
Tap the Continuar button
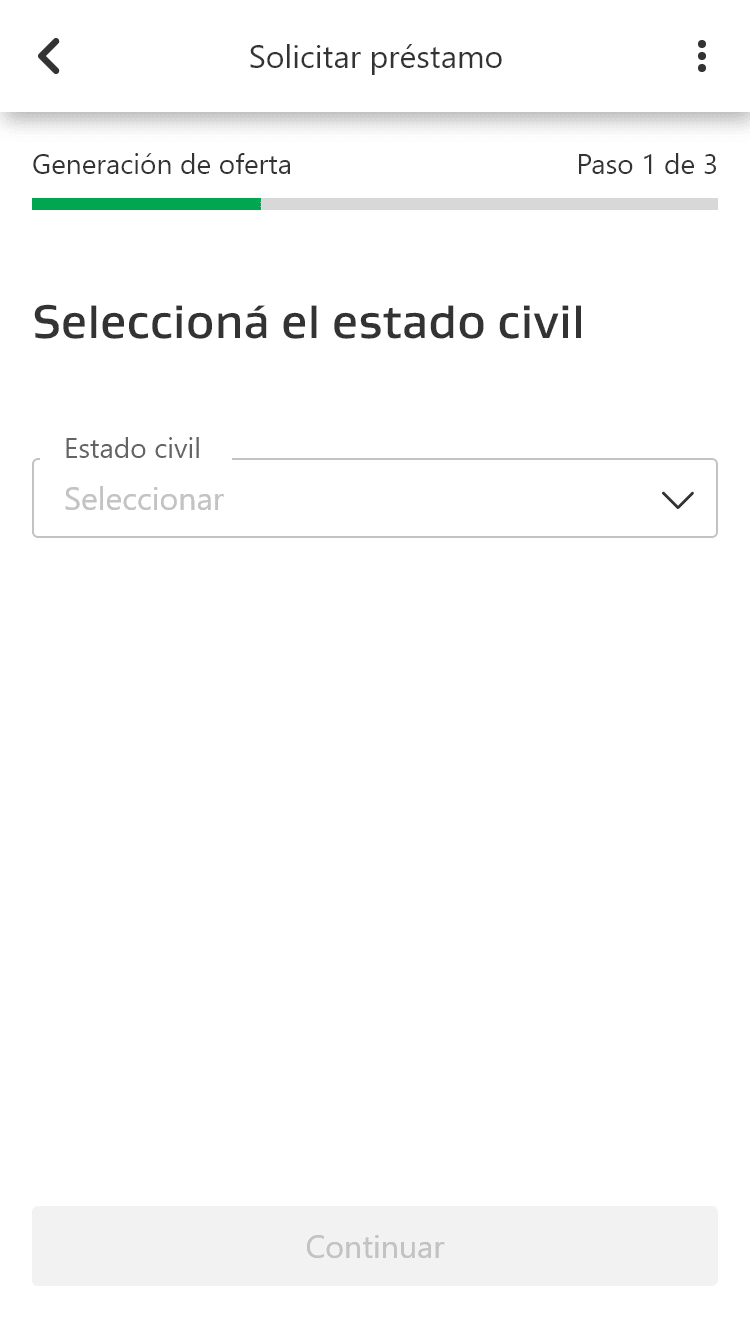pos(375,1246)
